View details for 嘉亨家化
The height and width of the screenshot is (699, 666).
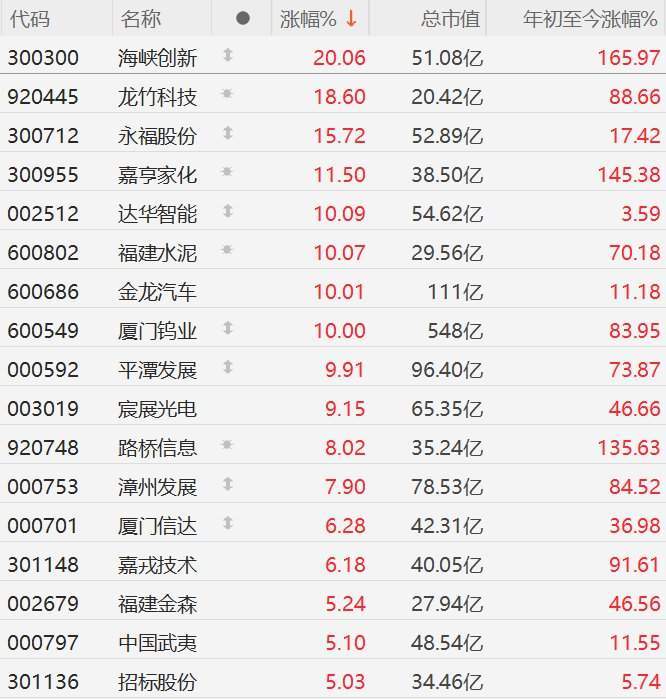click(x=158, y=175)
